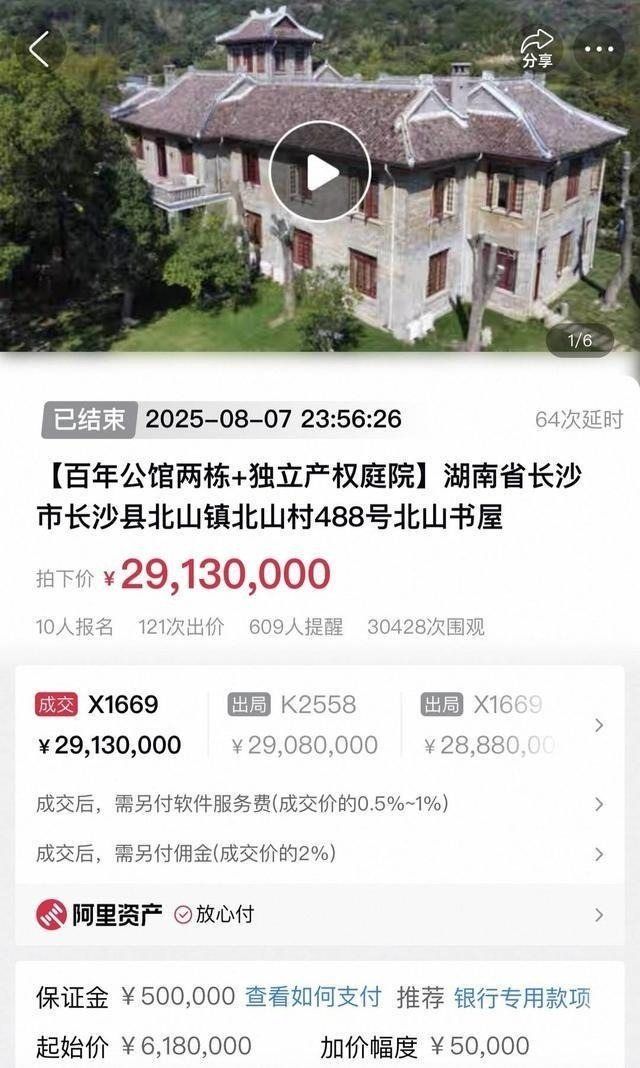Viewport: 640px width, 1068px height.
Task: Open the 银行专用款项 link
Action: tap(522, 997)
